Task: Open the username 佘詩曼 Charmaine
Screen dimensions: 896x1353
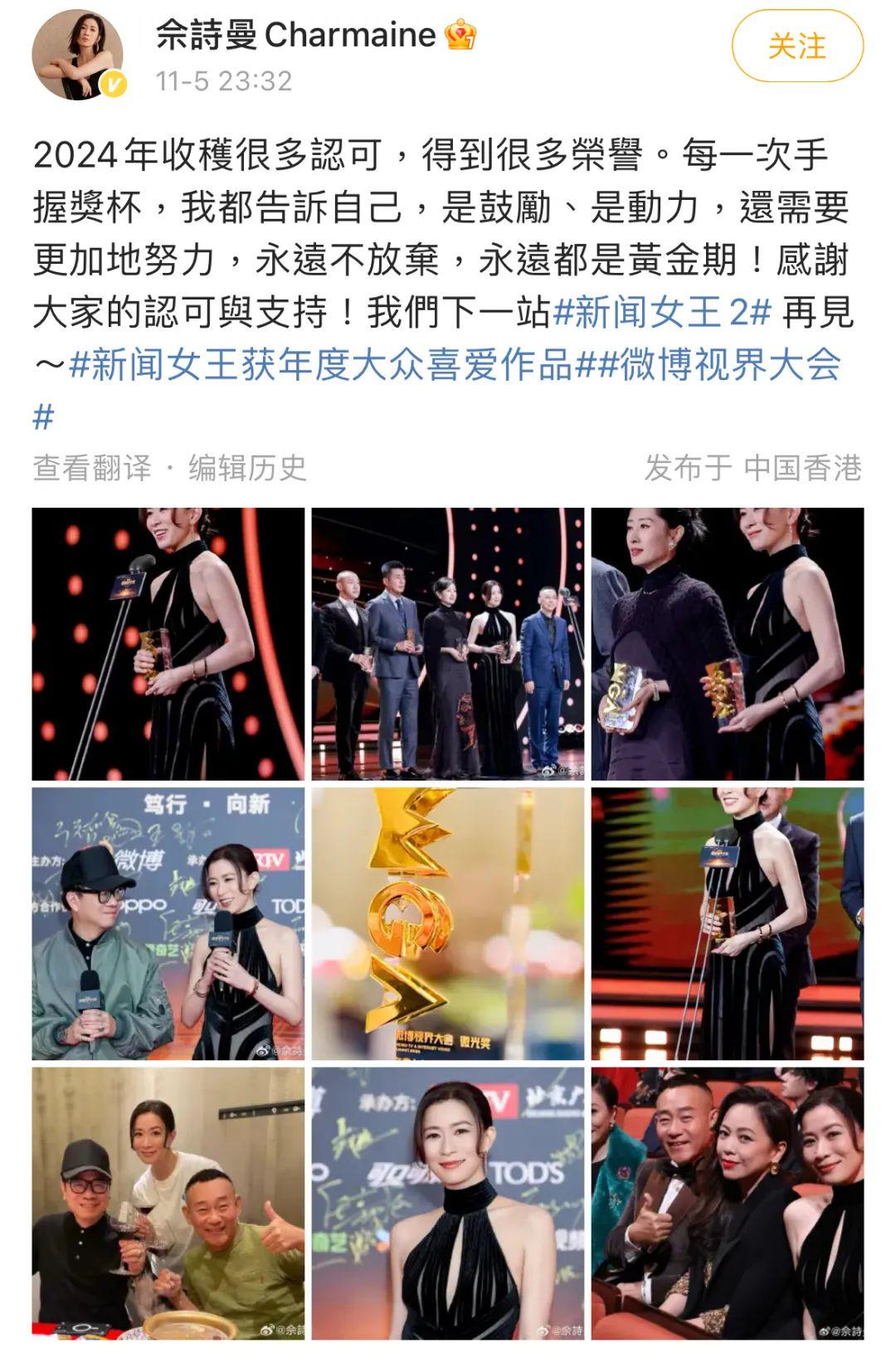Action: click(x=295, y=35)
